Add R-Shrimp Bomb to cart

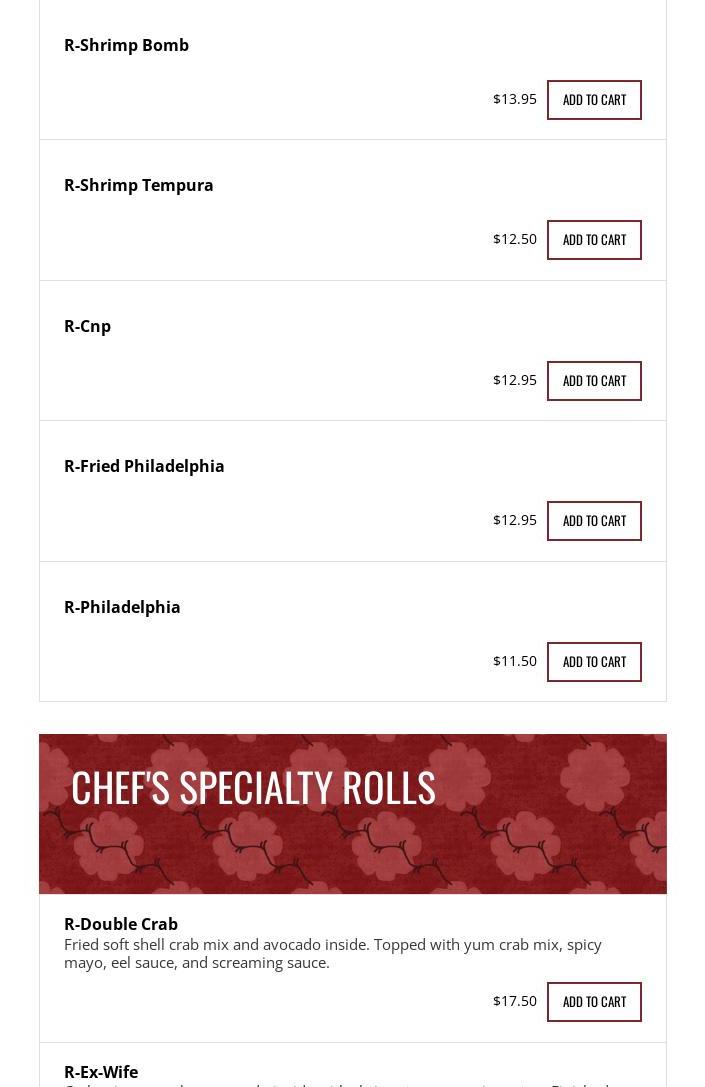[x=594, y=100]
